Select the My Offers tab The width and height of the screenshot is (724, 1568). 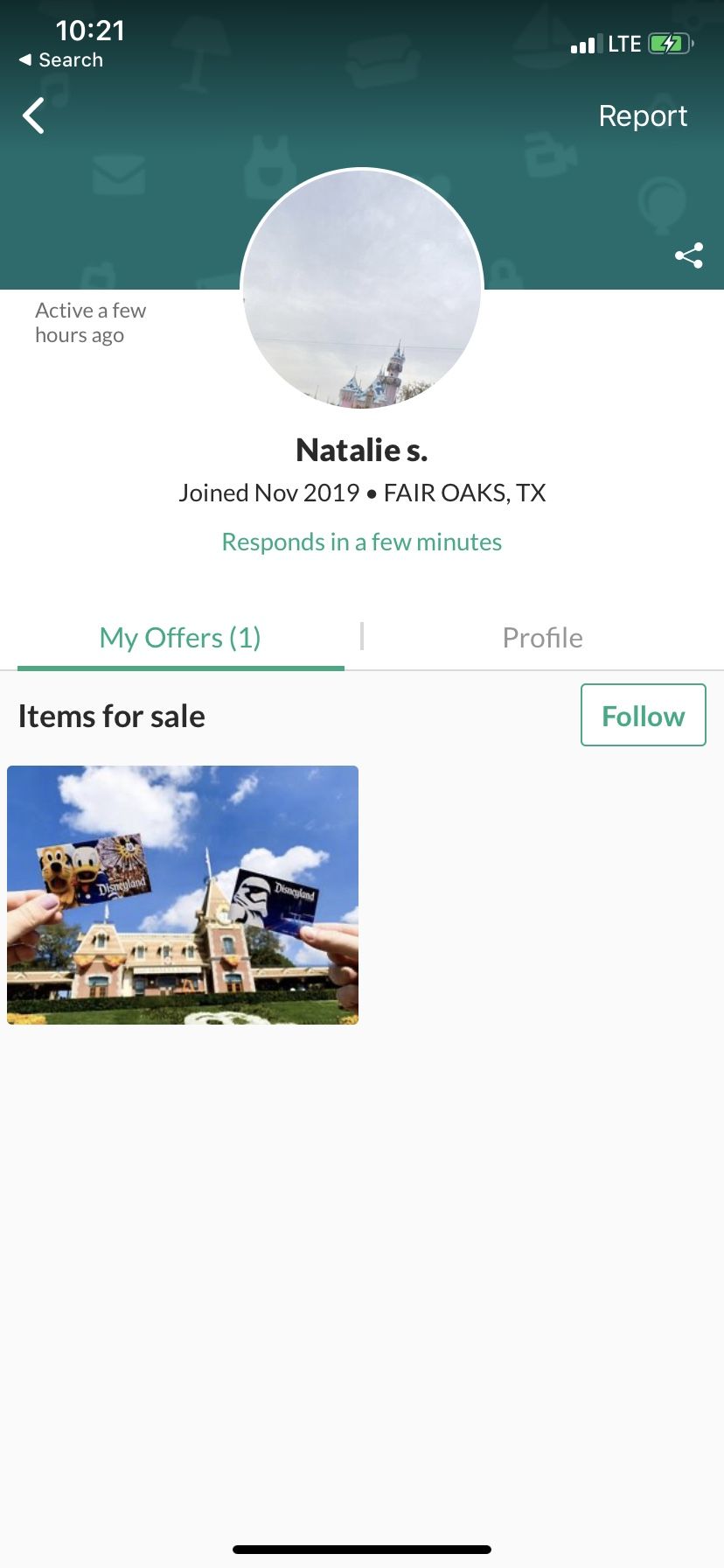coord(180,638)
